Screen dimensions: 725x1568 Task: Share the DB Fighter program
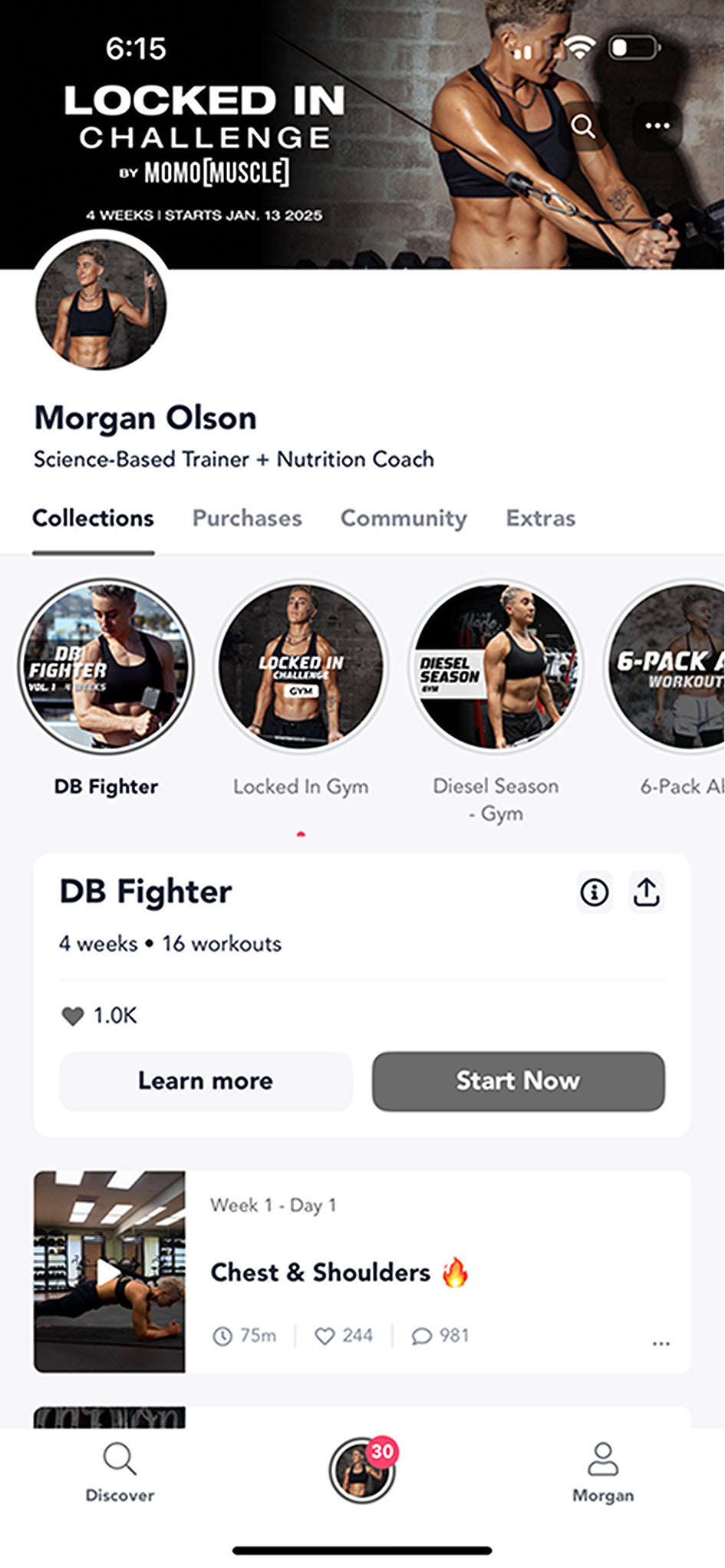(x=646, y=892)
